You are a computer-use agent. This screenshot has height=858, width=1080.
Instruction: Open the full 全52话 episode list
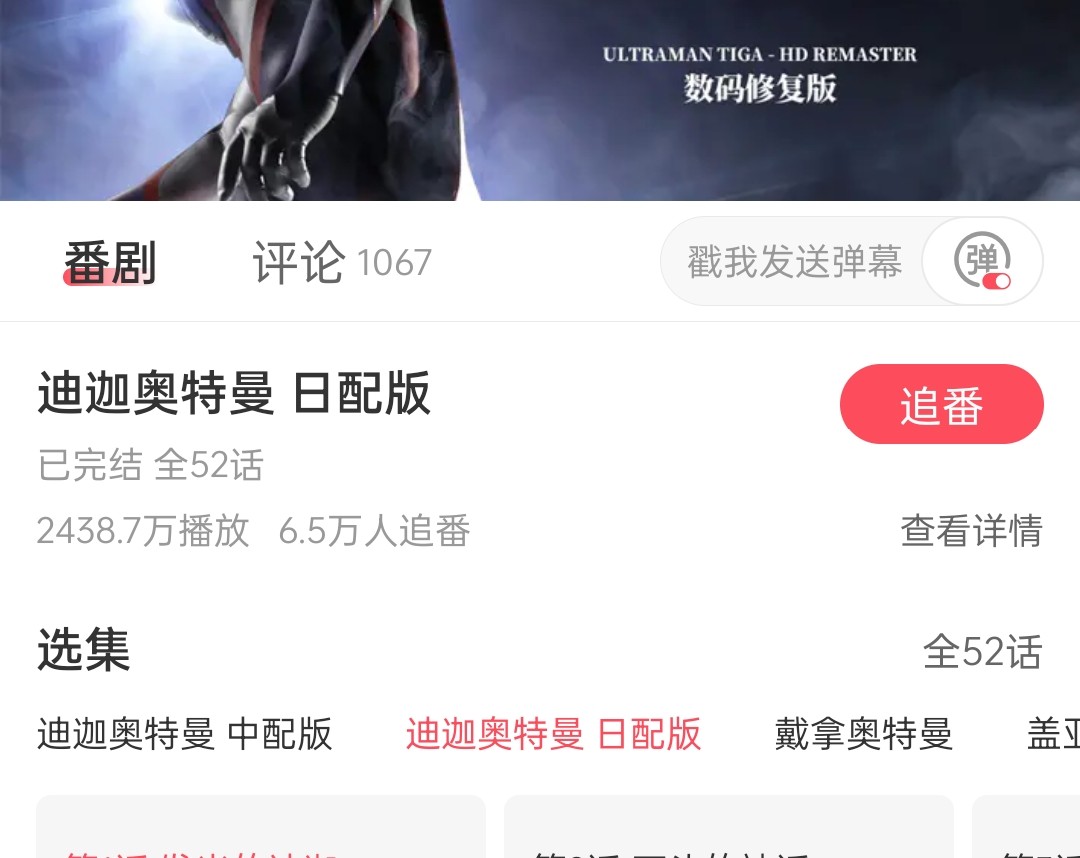click(x=982, y=652)
